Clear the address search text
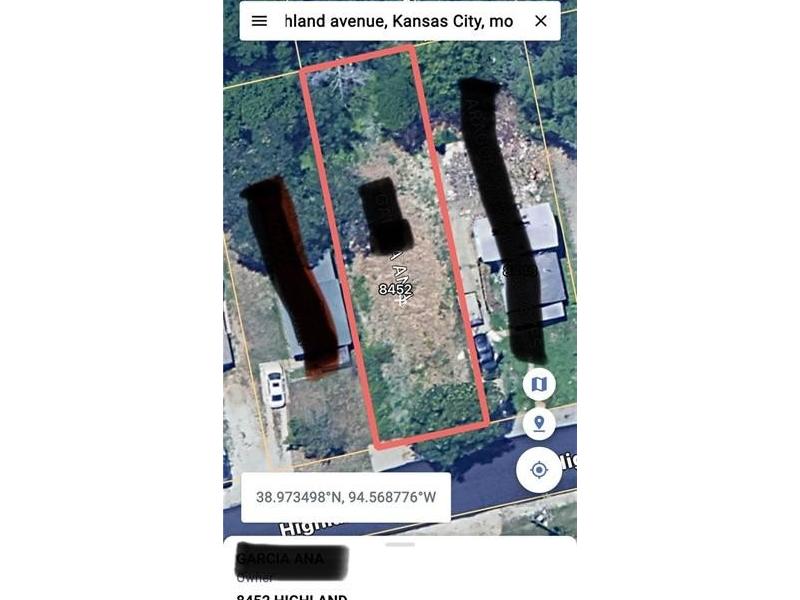This screenshot has width=800, height=600. (x=540, y=21)
